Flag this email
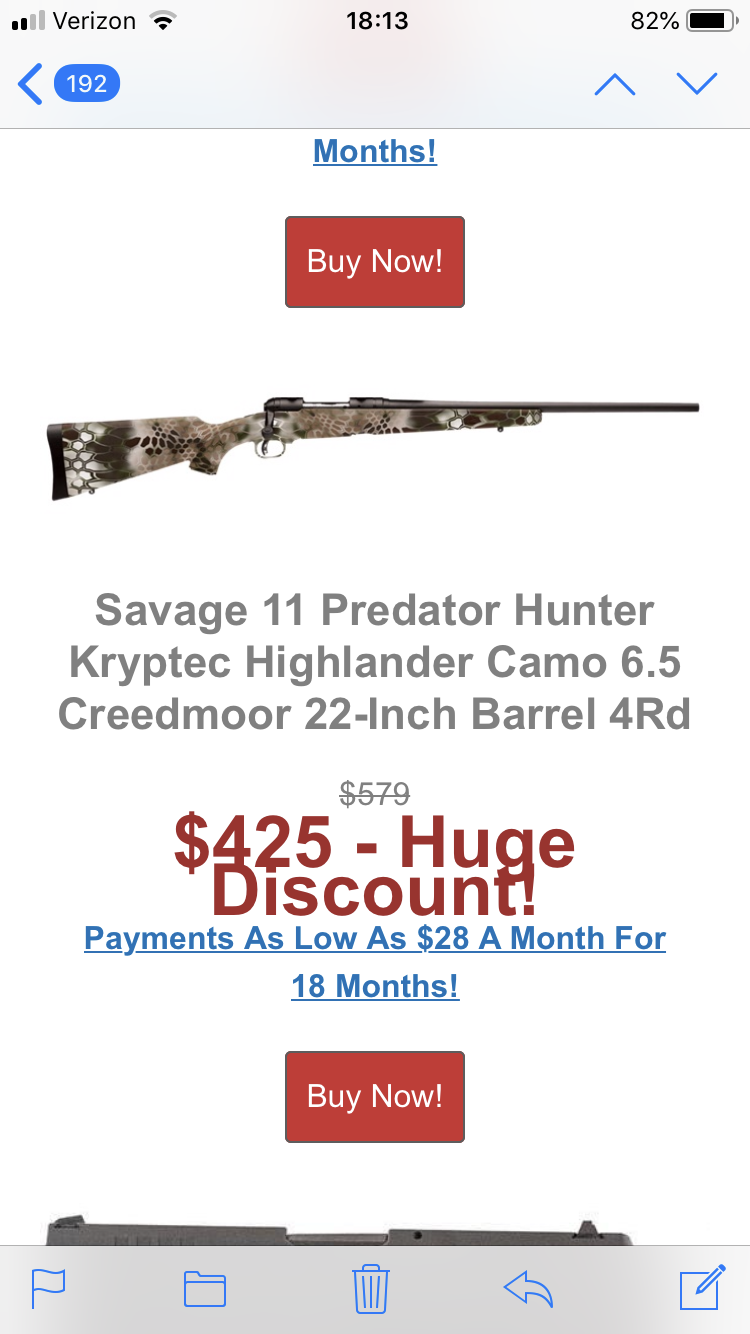The image size is (750, 1334). point(48,1289)
